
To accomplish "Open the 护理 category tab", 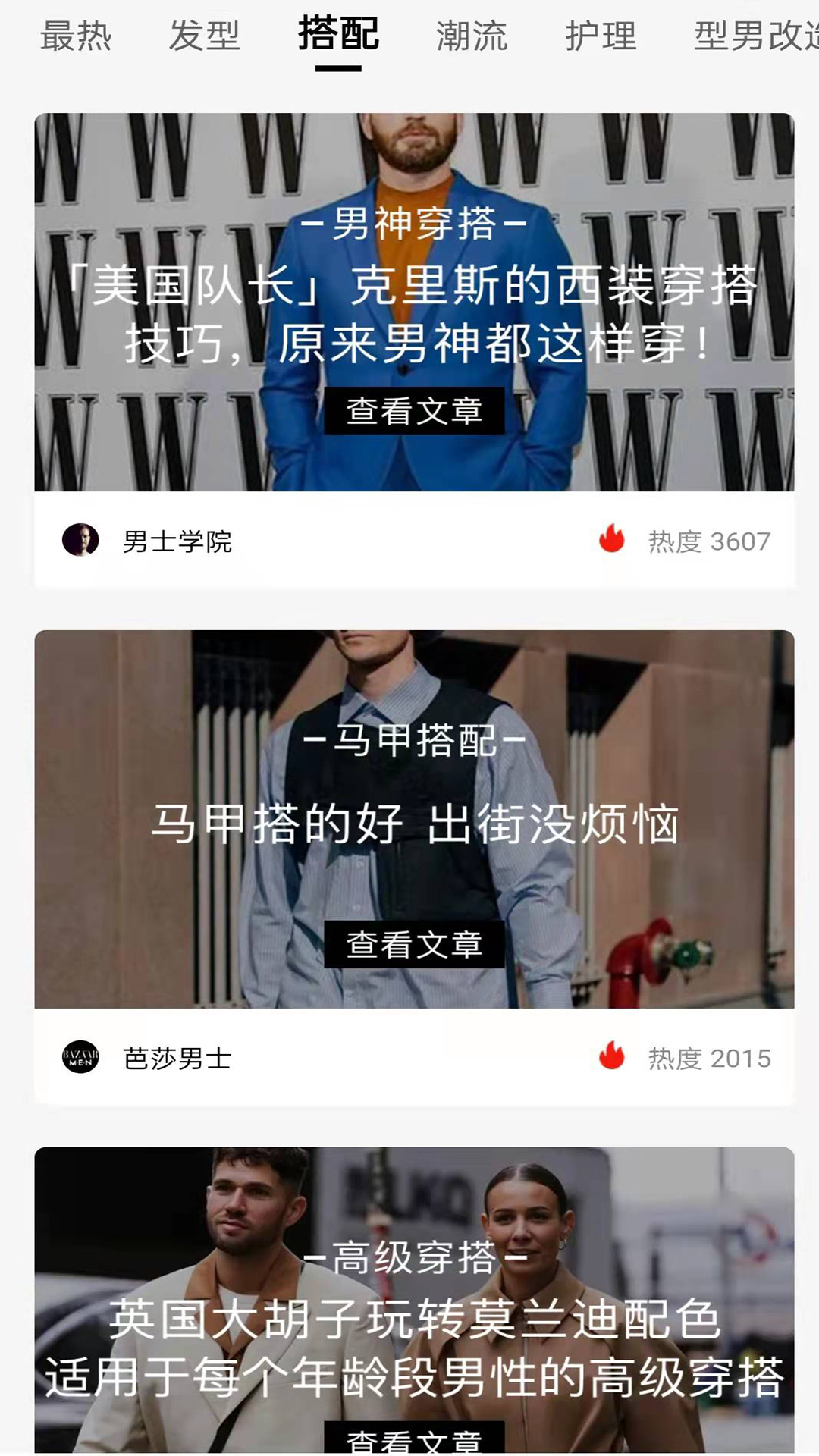I will [x=601, y=36].
